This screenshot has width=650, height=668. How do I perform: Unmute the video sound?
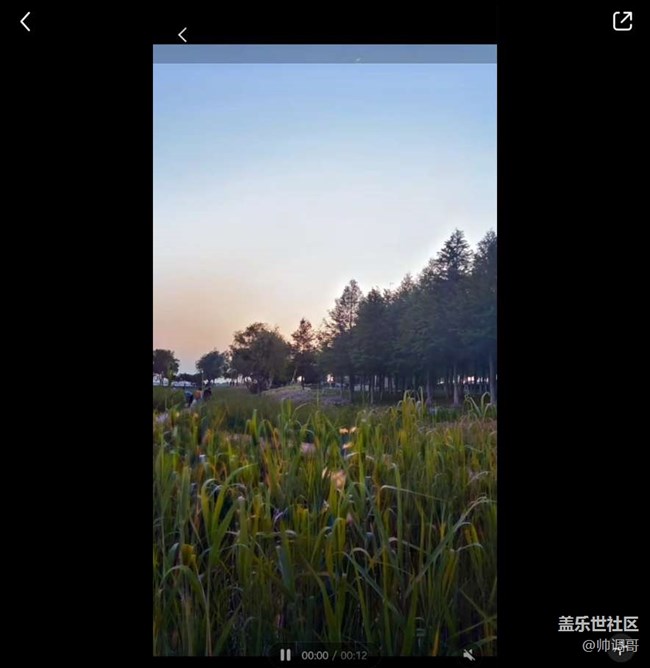[x=469, y=655]
